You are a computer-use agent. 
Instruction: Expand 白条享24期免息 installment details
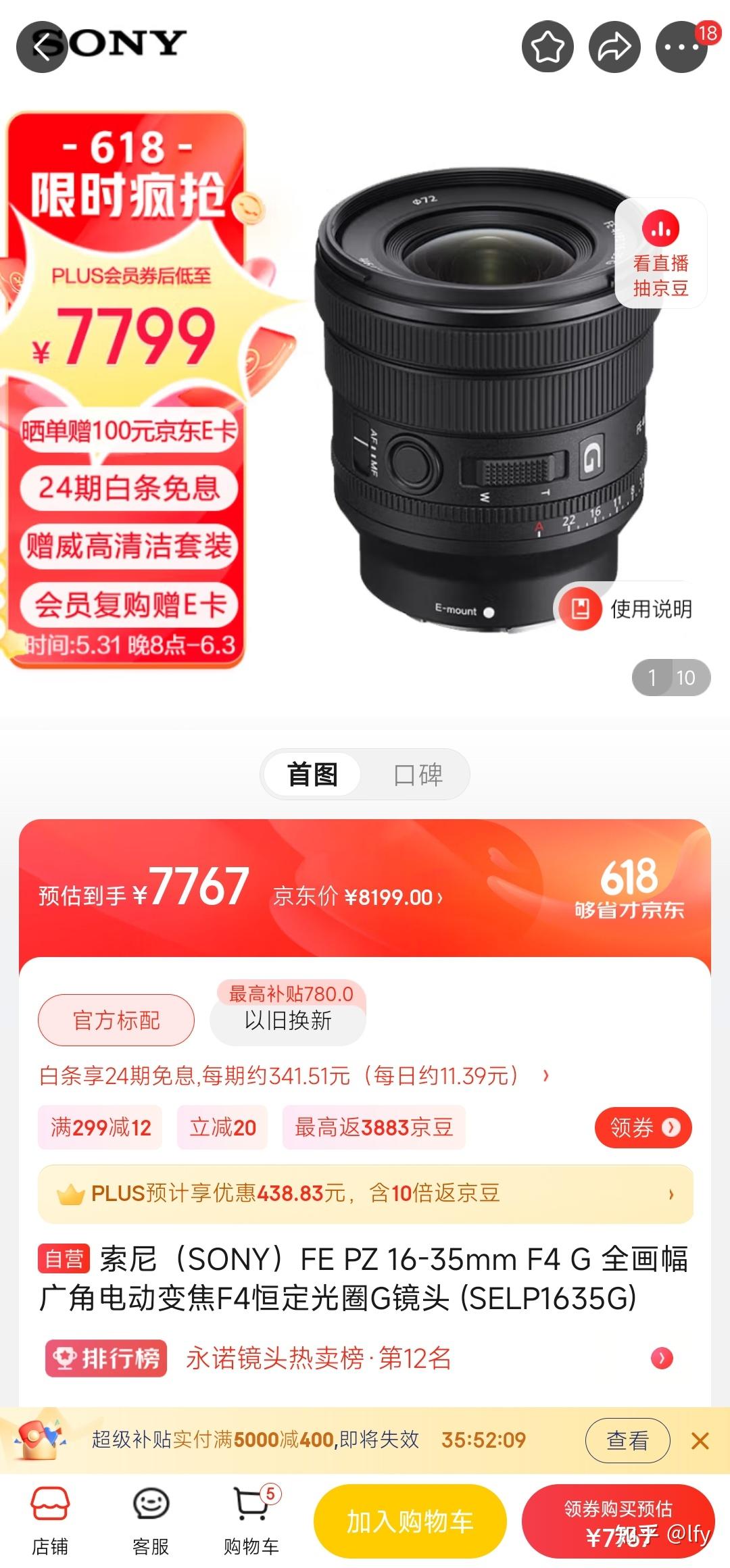coord(294,1075)
